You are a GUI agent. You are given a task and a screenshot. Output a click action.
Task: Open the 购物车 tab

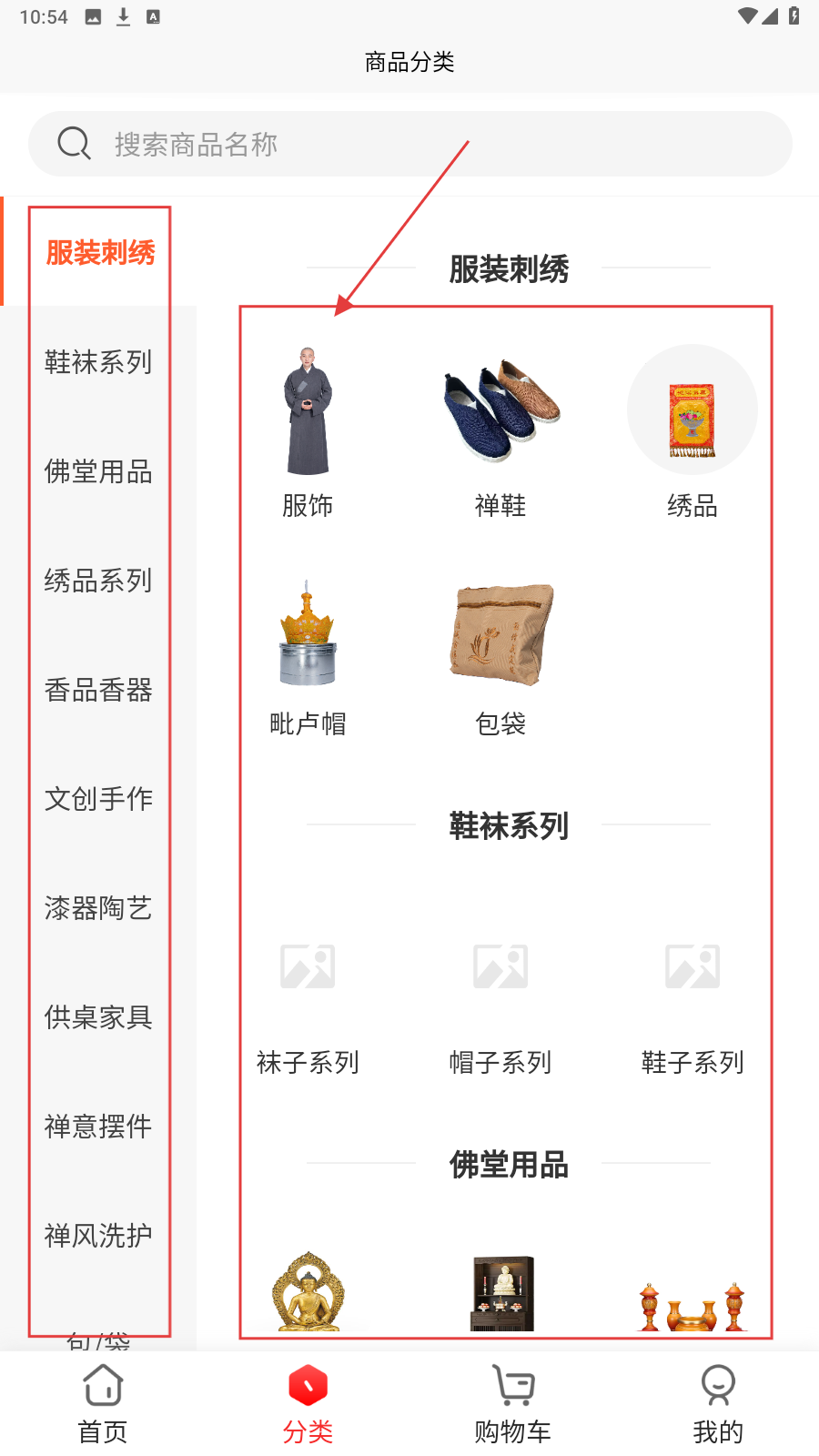512,1404
